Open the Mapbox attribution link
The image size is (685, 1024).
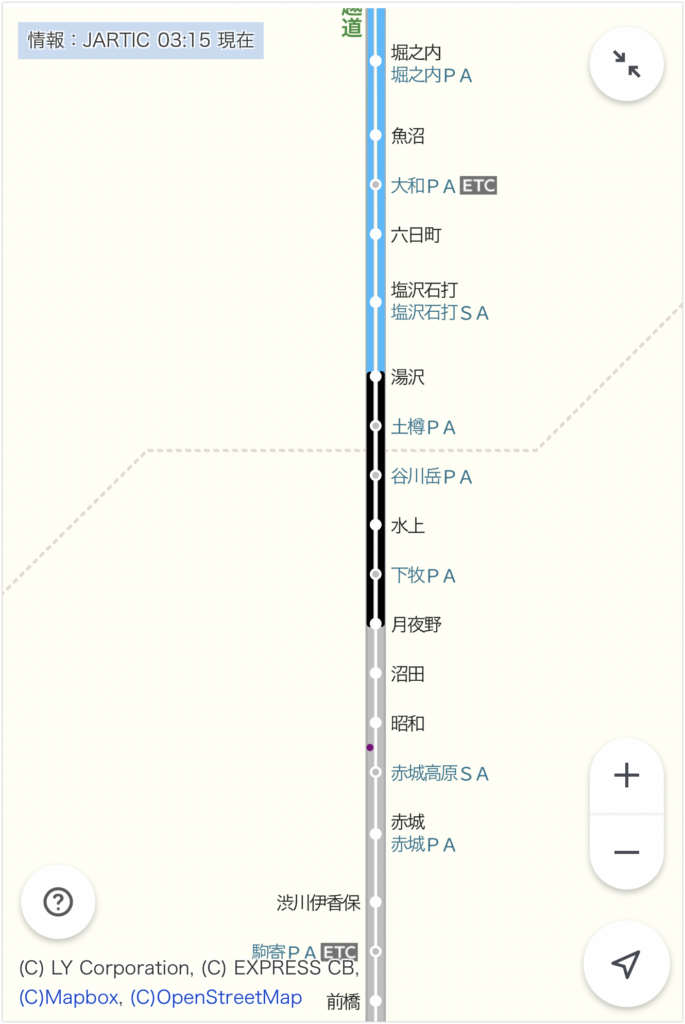[x=70, y=997]
